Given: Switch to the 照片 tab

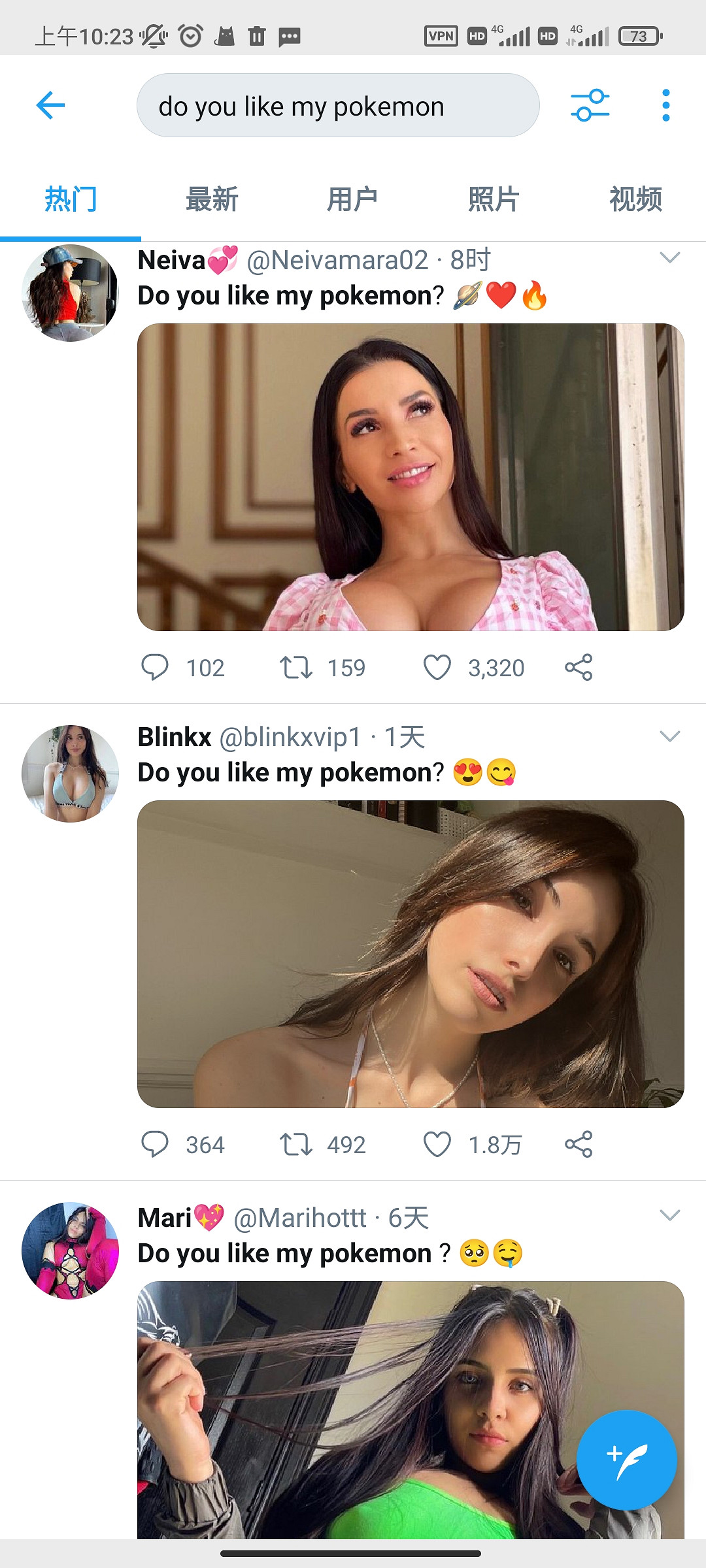Looking at the screenshot, I should (494, 199).
